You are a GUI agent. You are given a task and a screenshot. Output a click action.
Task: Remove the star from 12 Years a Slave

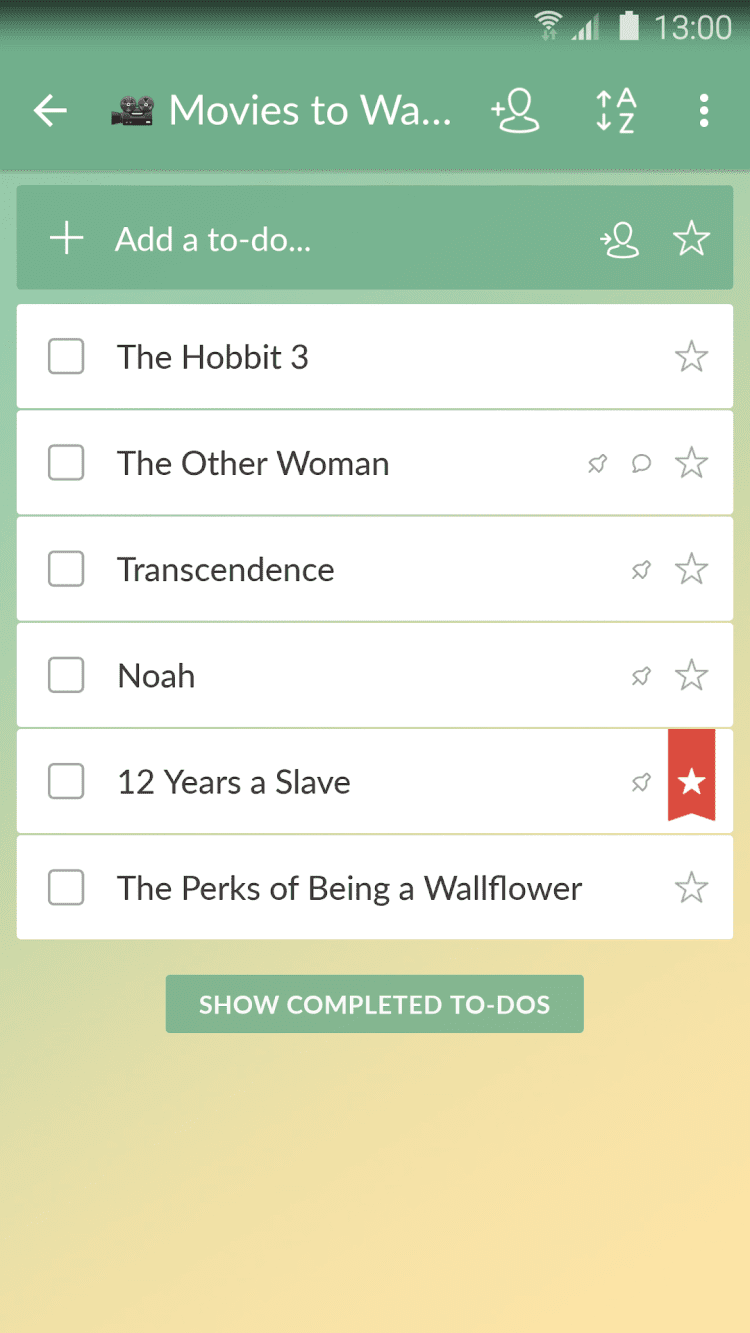pyautogui.click(x=691, y=782)
